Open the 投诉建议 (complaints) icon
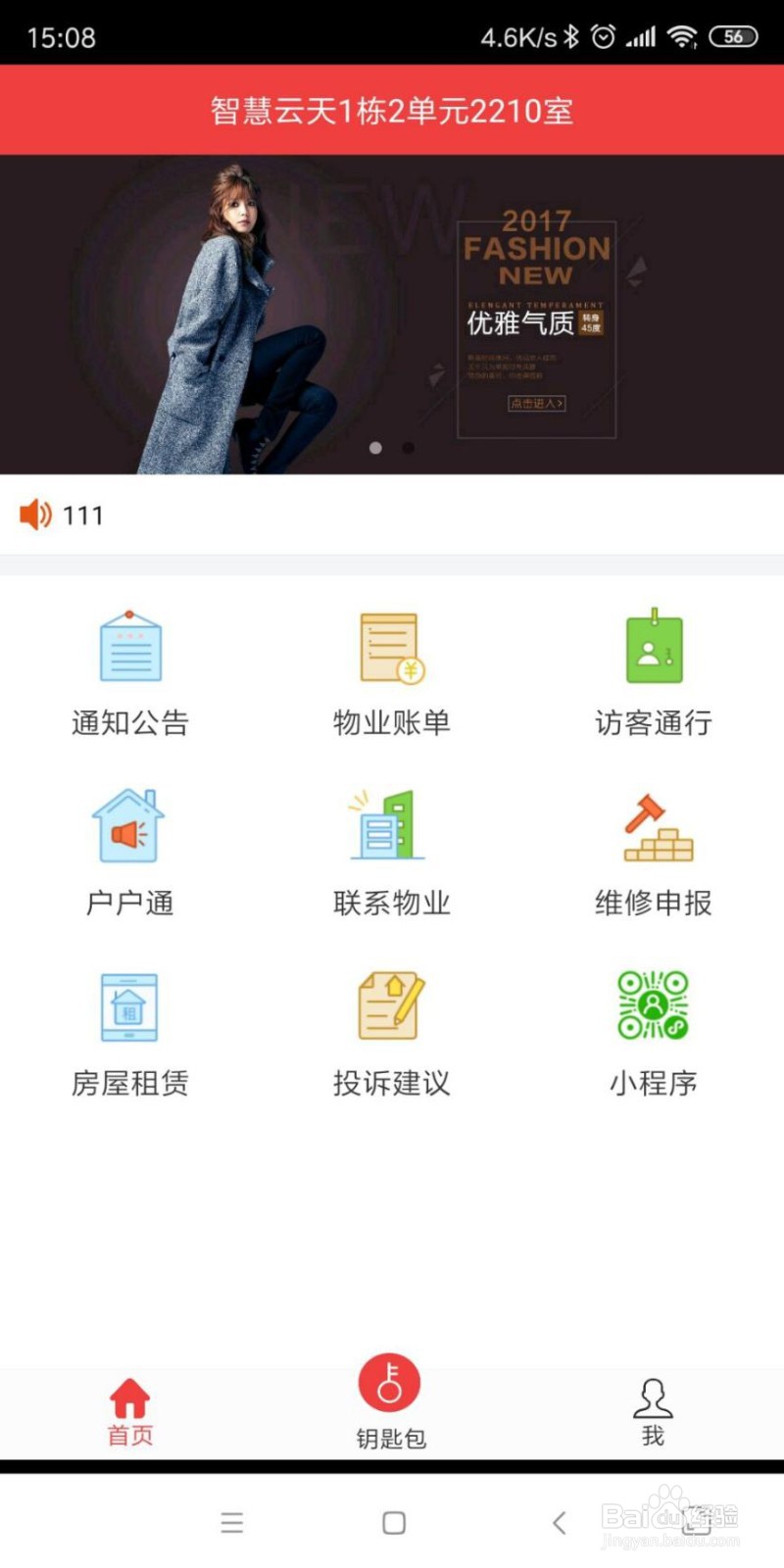This screenshot has width=784, height=1568. point(391,1029)
